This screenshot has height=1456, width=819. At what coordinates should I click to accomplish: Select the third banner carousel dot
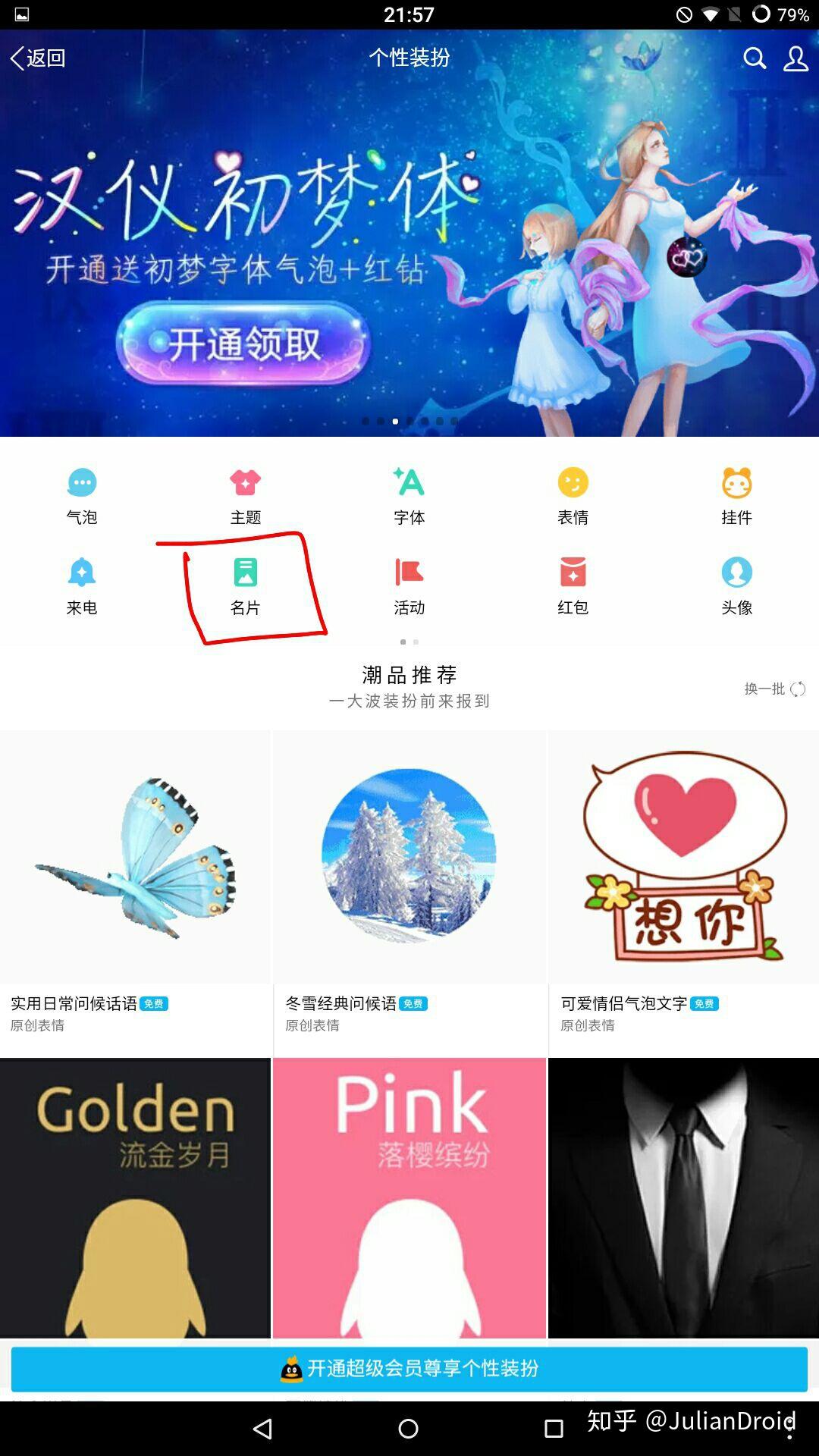coord(394,420)
